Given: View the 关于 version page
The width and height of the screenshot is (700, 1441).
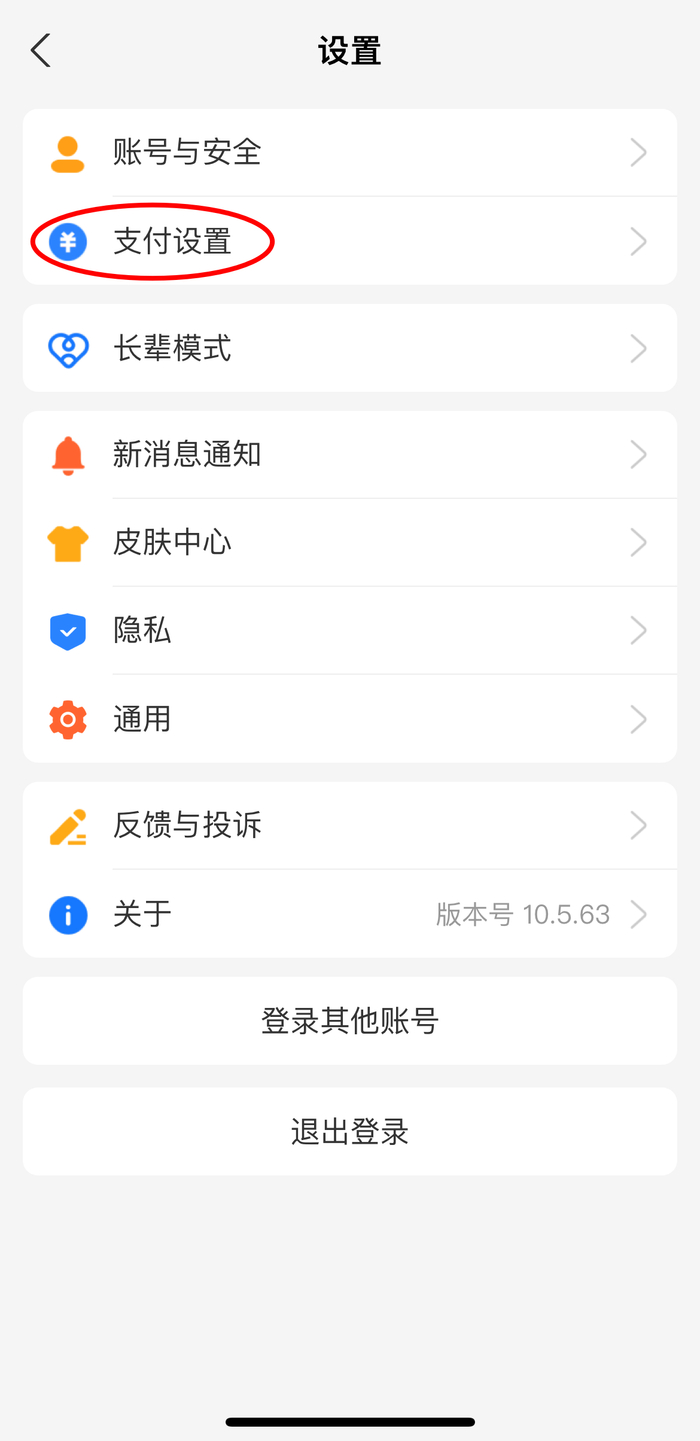Looking at the screenshot, I should [349, 914].
